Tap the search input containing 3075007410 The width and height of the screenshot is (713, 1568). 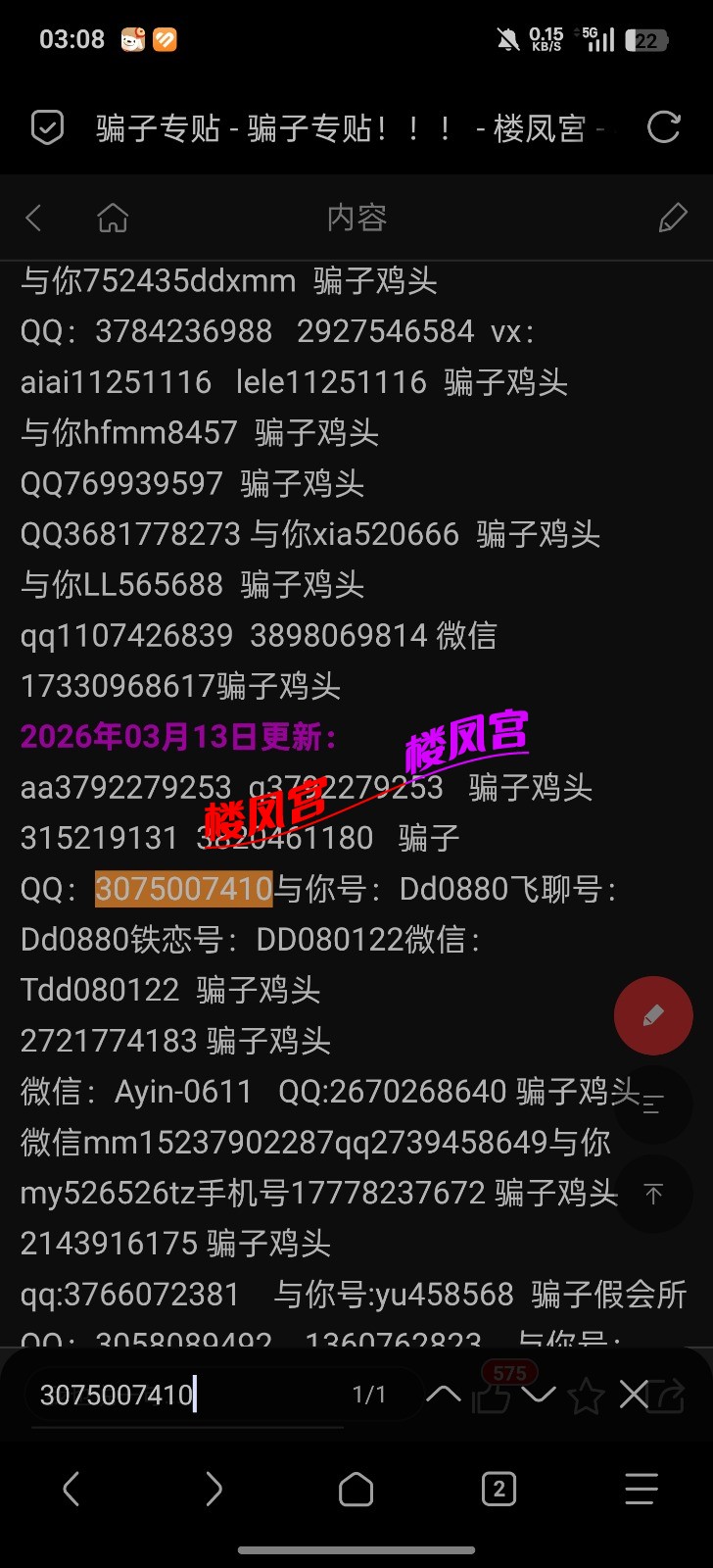click(x=176, y=1395)
